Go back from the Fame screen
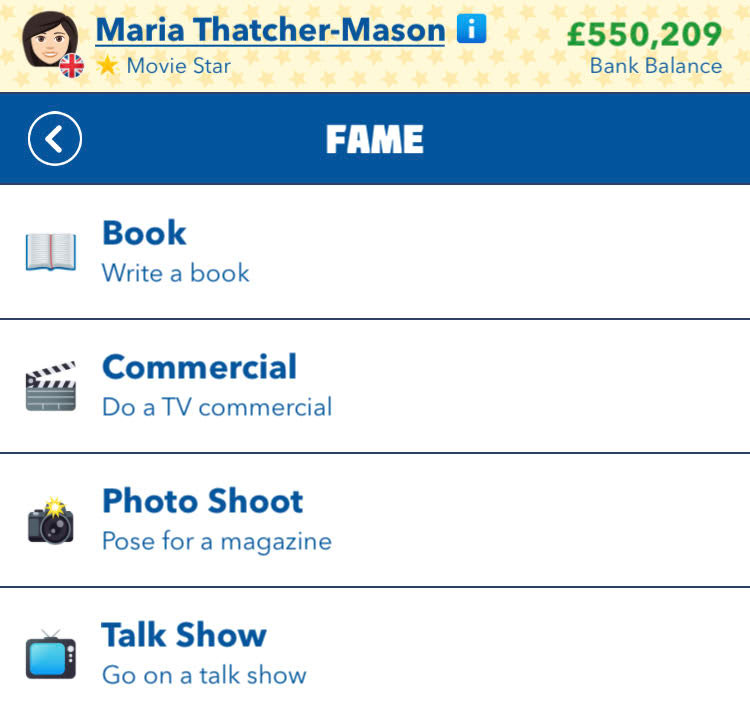 tap(55, 140)
